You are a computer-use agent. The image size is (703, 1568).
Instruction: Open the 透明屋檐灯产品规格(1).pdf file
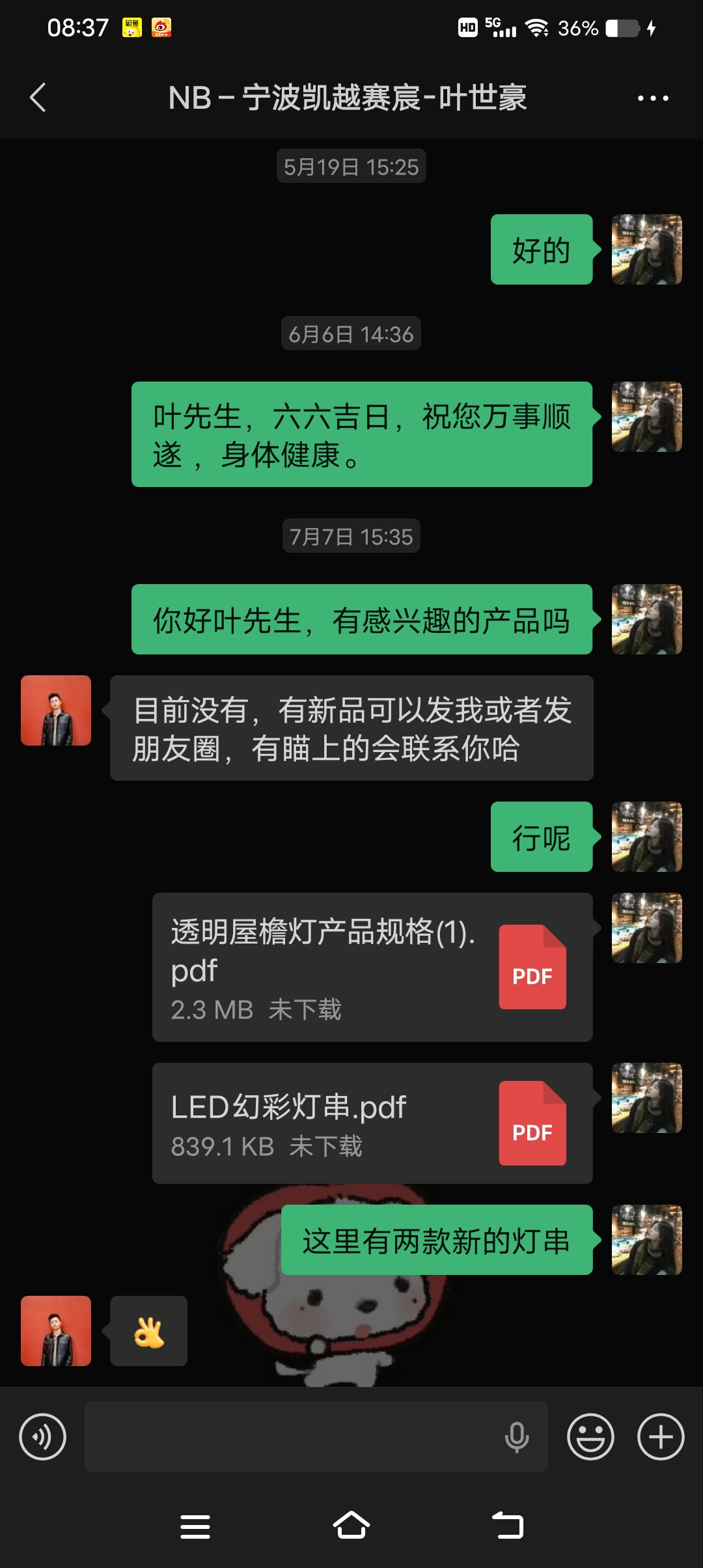pos(372,967)
